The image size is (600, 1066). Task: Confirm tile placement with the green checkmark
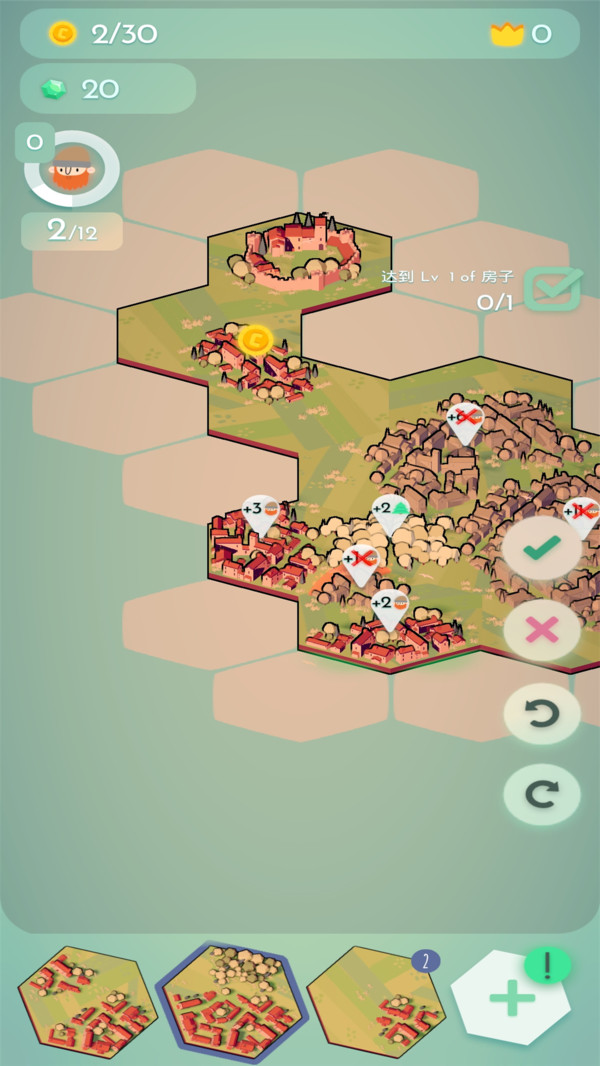tap(542, 548)
